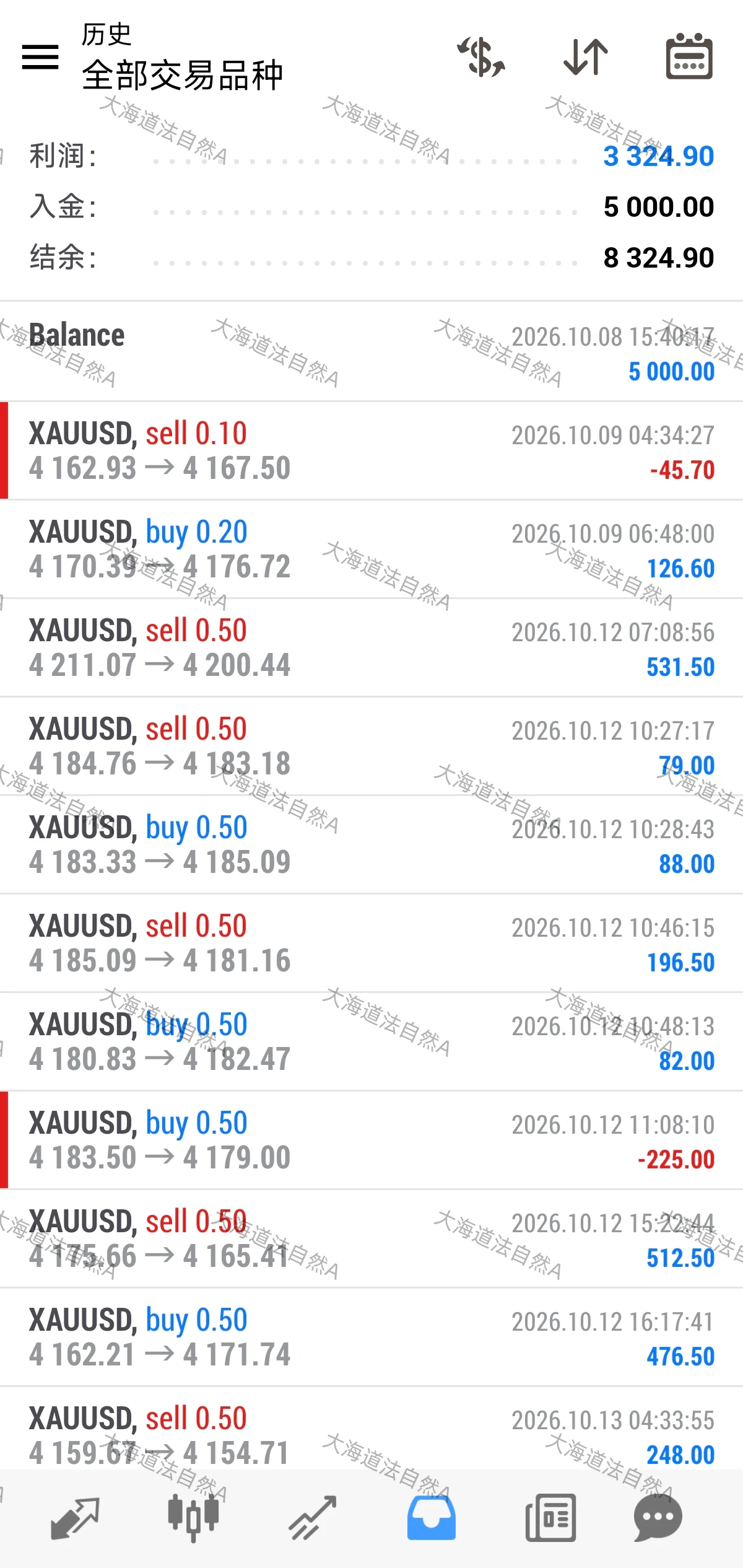Open the sell trade with profit 79.00

(371, 746)
